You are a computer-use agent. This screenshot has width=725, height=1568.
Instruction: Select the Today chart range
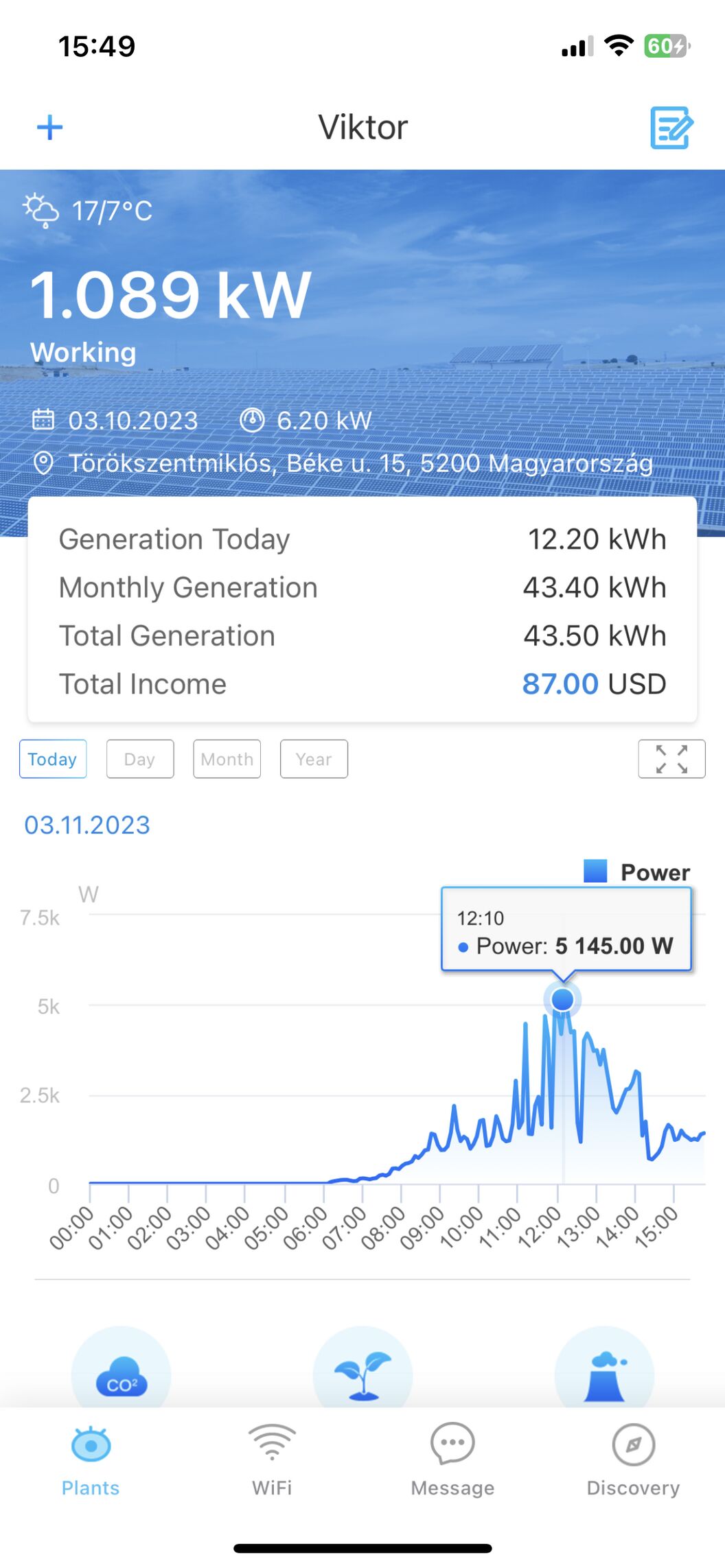pos(53,759)
